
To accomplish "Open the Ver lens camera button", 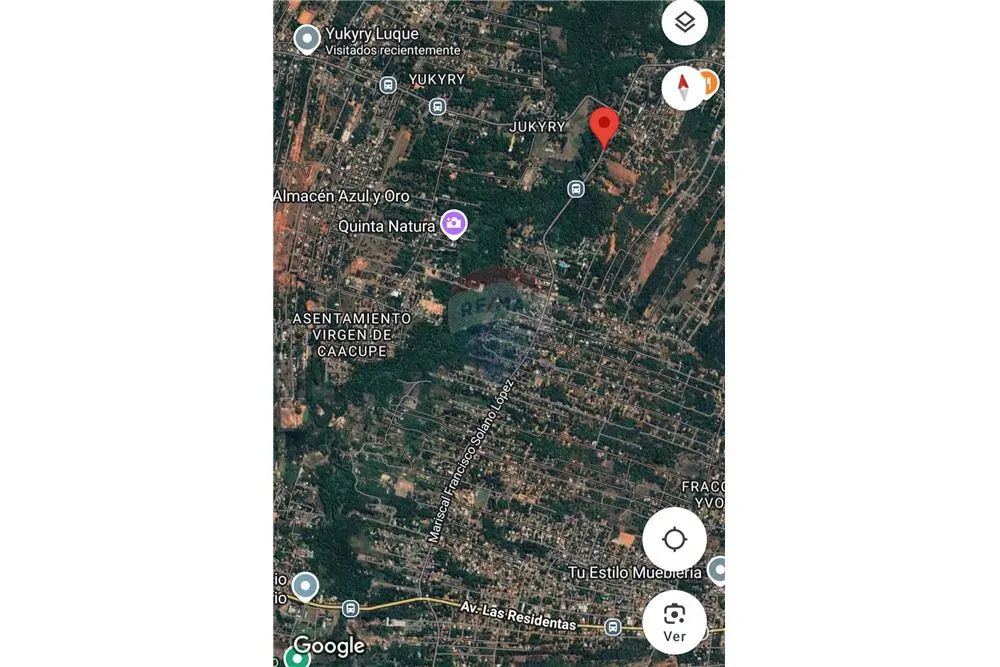I will pyautogui.click(x=674, y=621).
